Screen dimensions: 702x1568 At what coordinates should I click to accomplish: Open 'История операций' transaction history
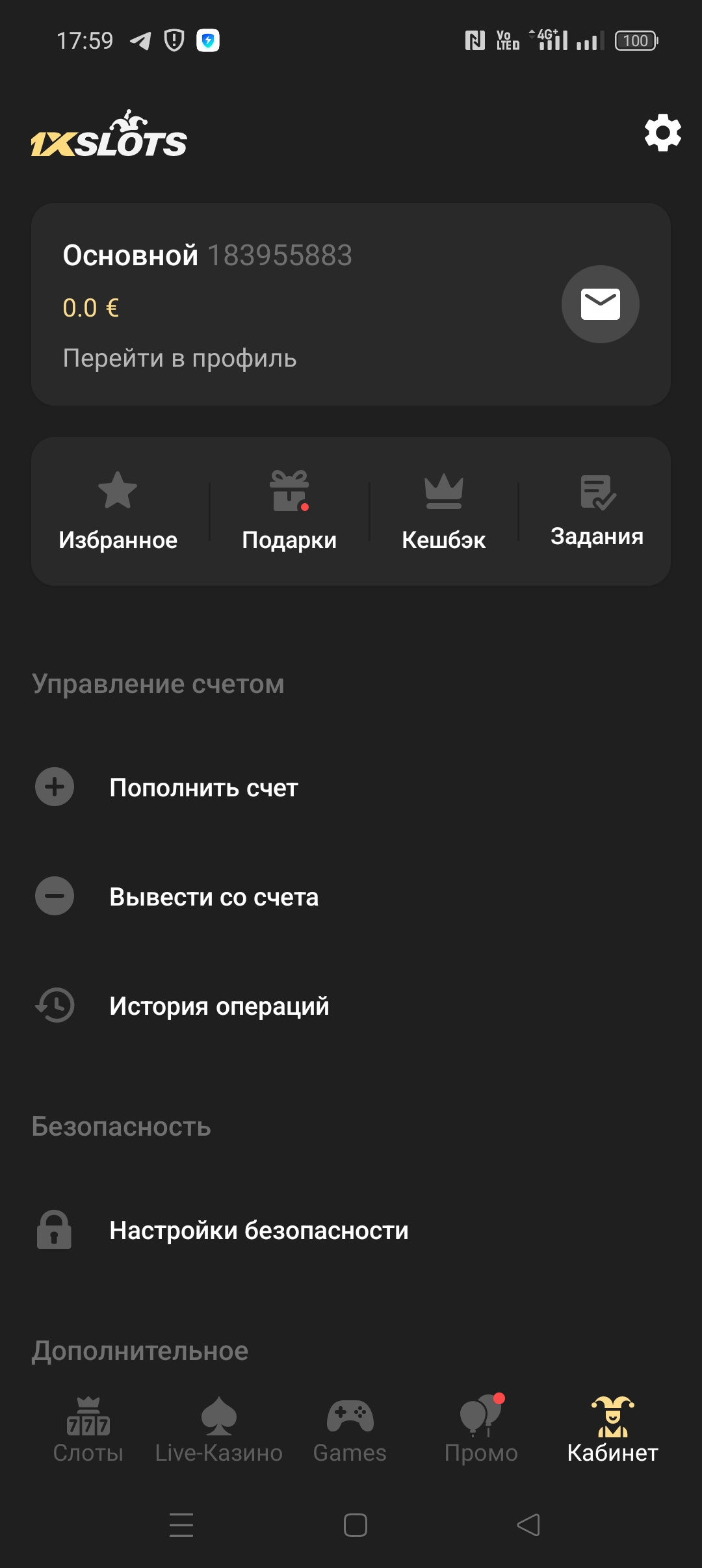point(219,1006)
